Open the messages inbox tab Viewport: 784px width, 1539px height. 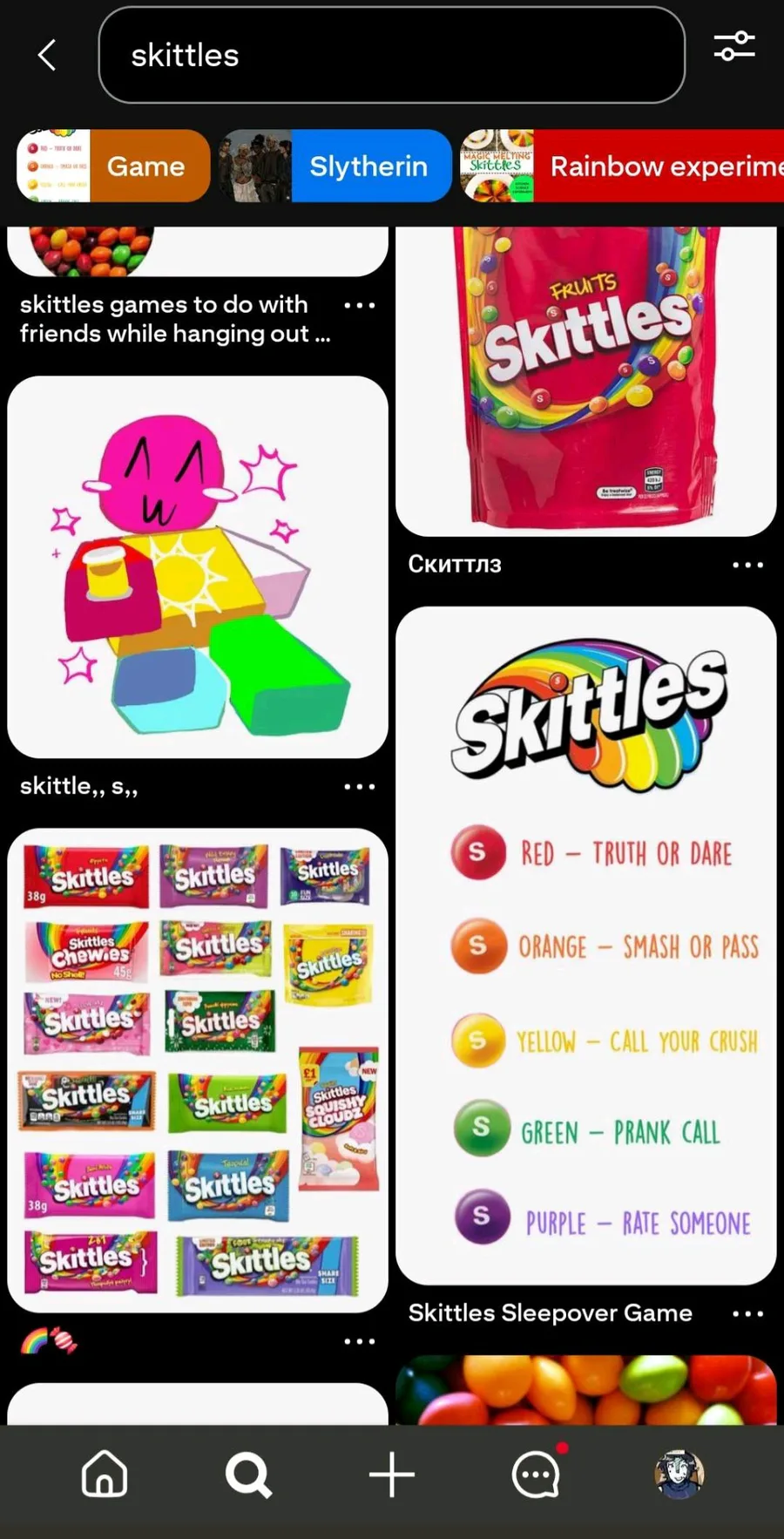pyautogui.click(x=536, y=1475)
